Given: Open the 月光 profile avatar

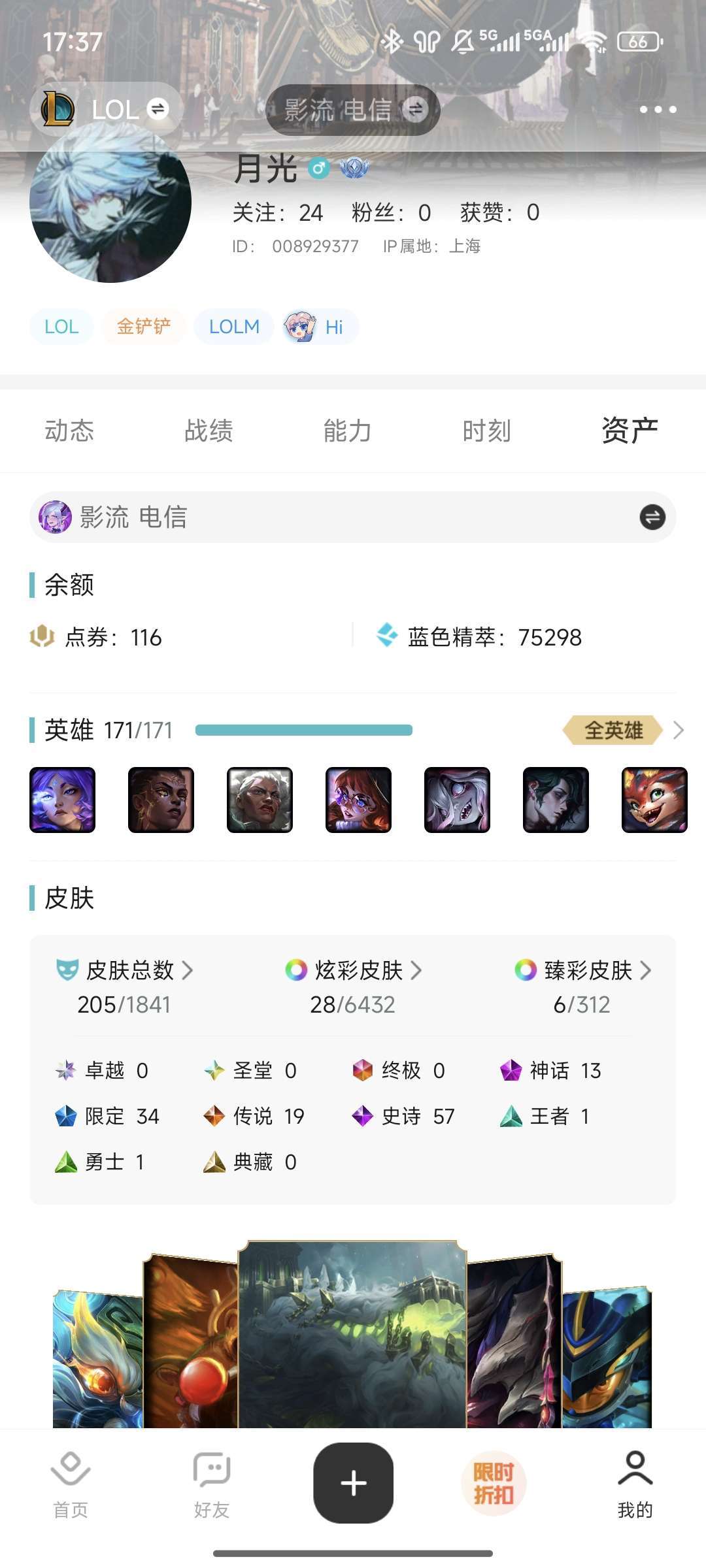Looking at the screenshot, I should [x=110, y=203].
